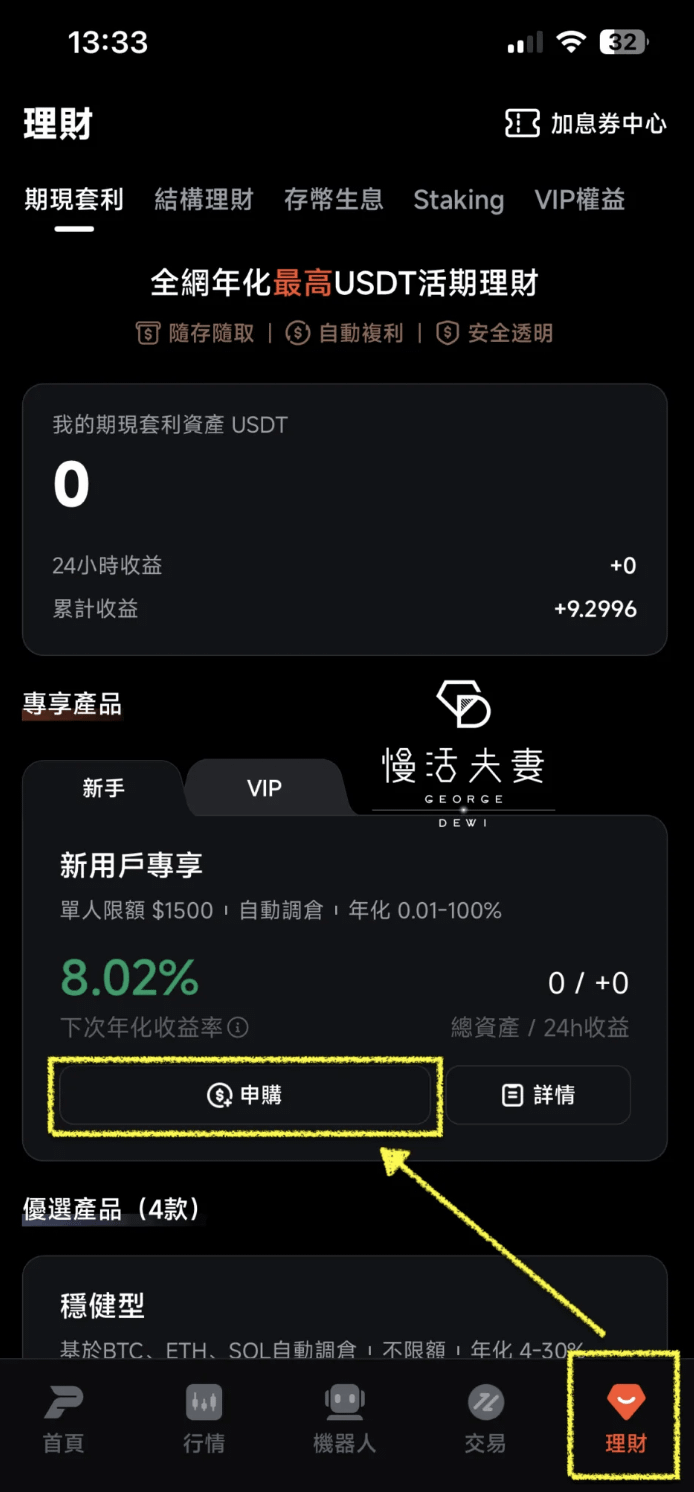The image size is (694, 1492).
Task: Select the 期現套利 tab
Action: point(74,199)
